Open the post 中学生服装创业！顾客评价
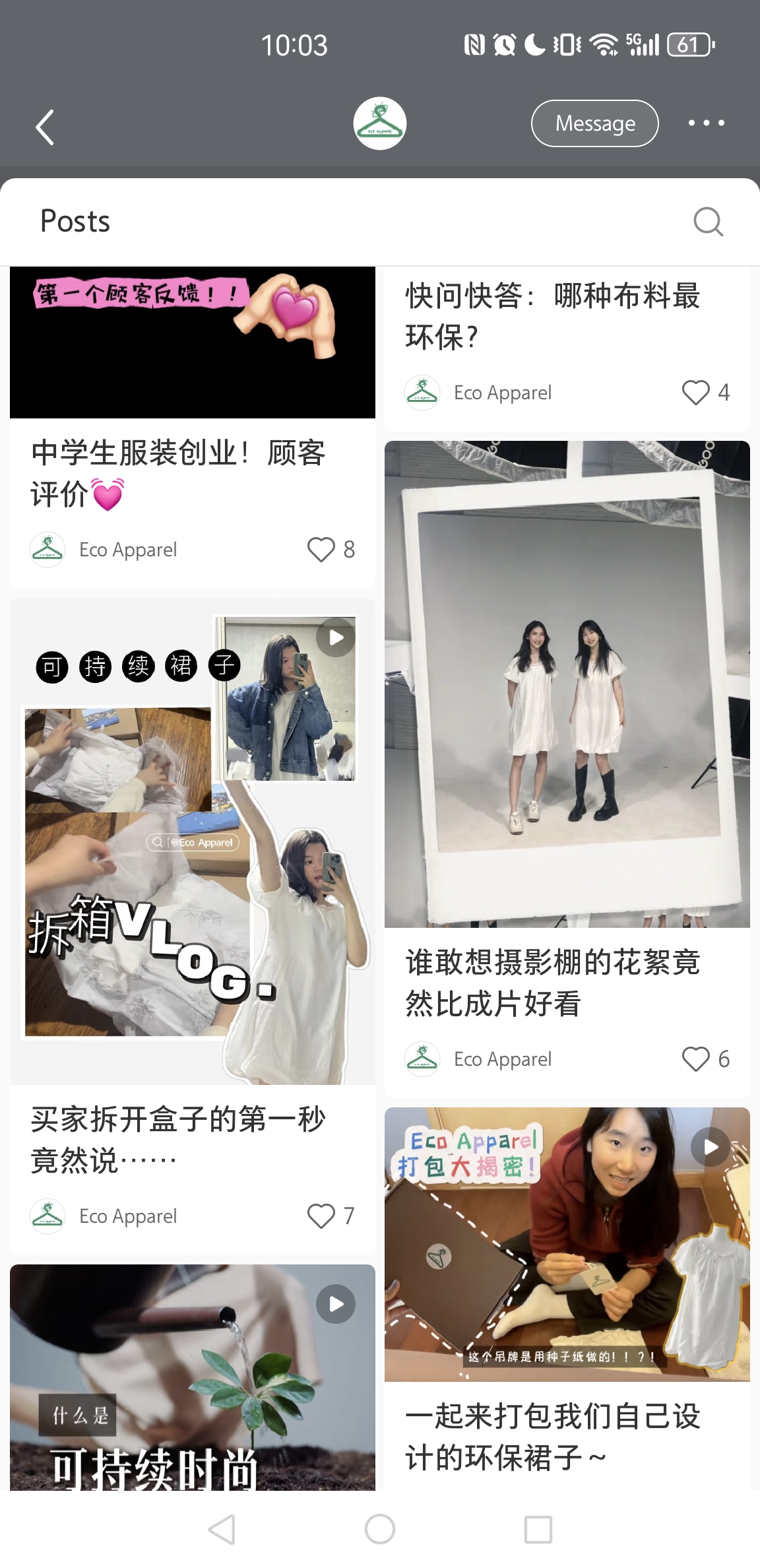The height and width of the screenshot is (1568, 760). (178, 473)
